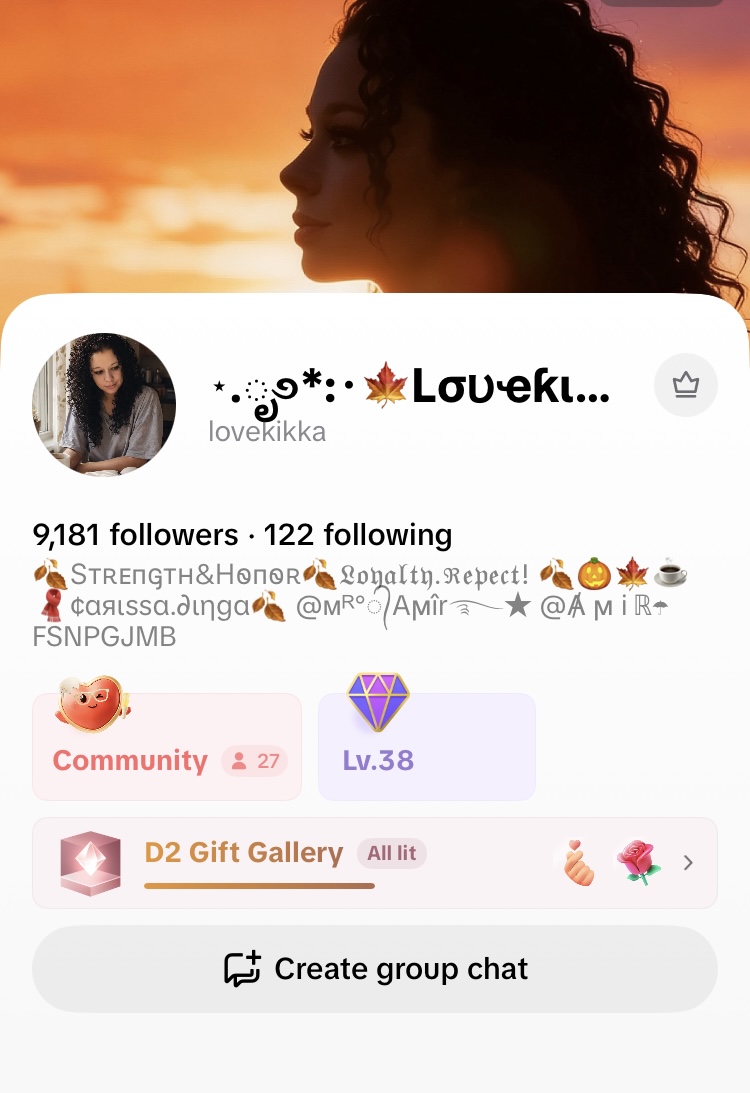Open the D2 Gift Gallery row
750x1093 pixels.
[375, 863]
